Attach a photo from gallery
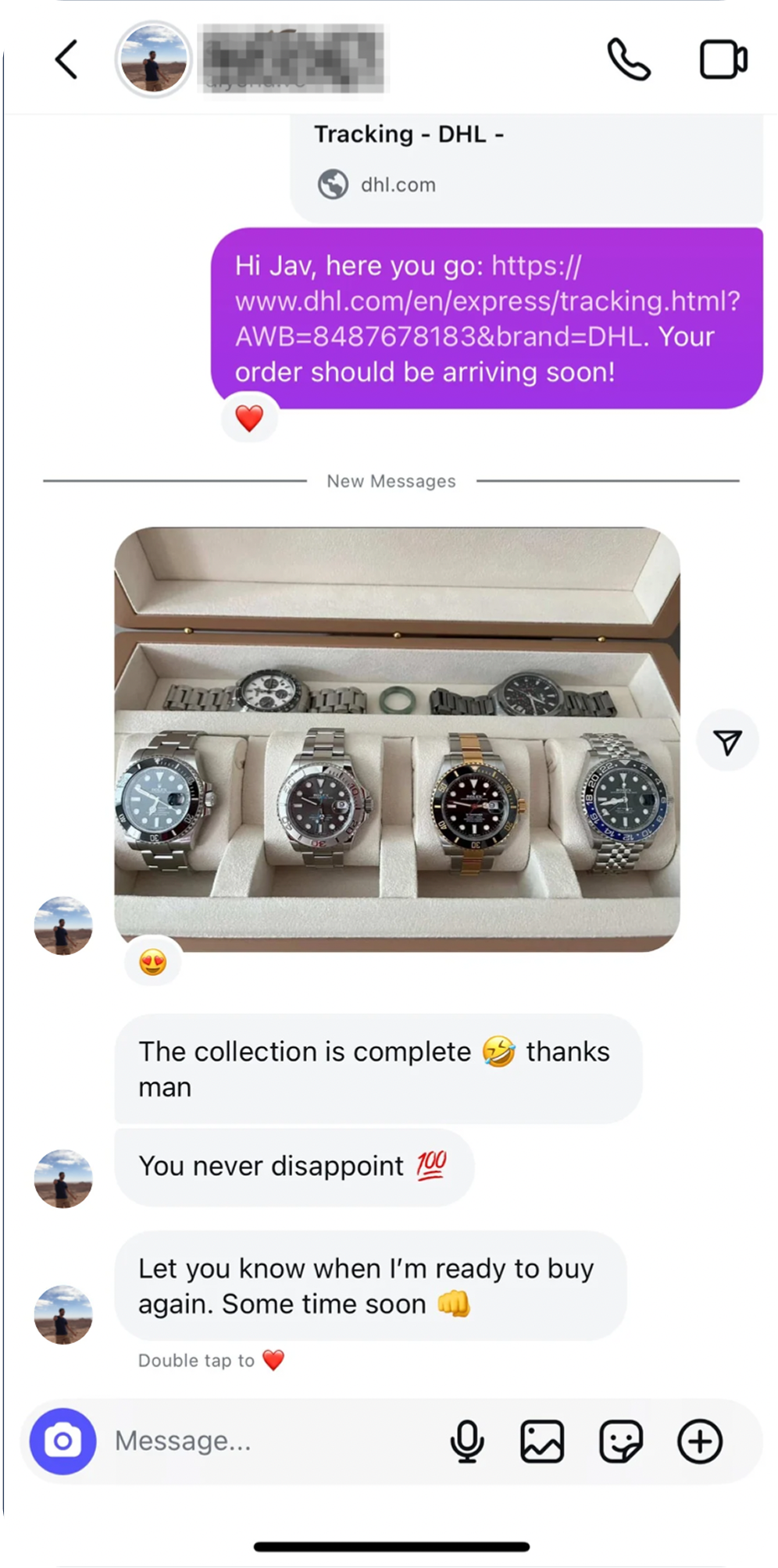 542,1441
